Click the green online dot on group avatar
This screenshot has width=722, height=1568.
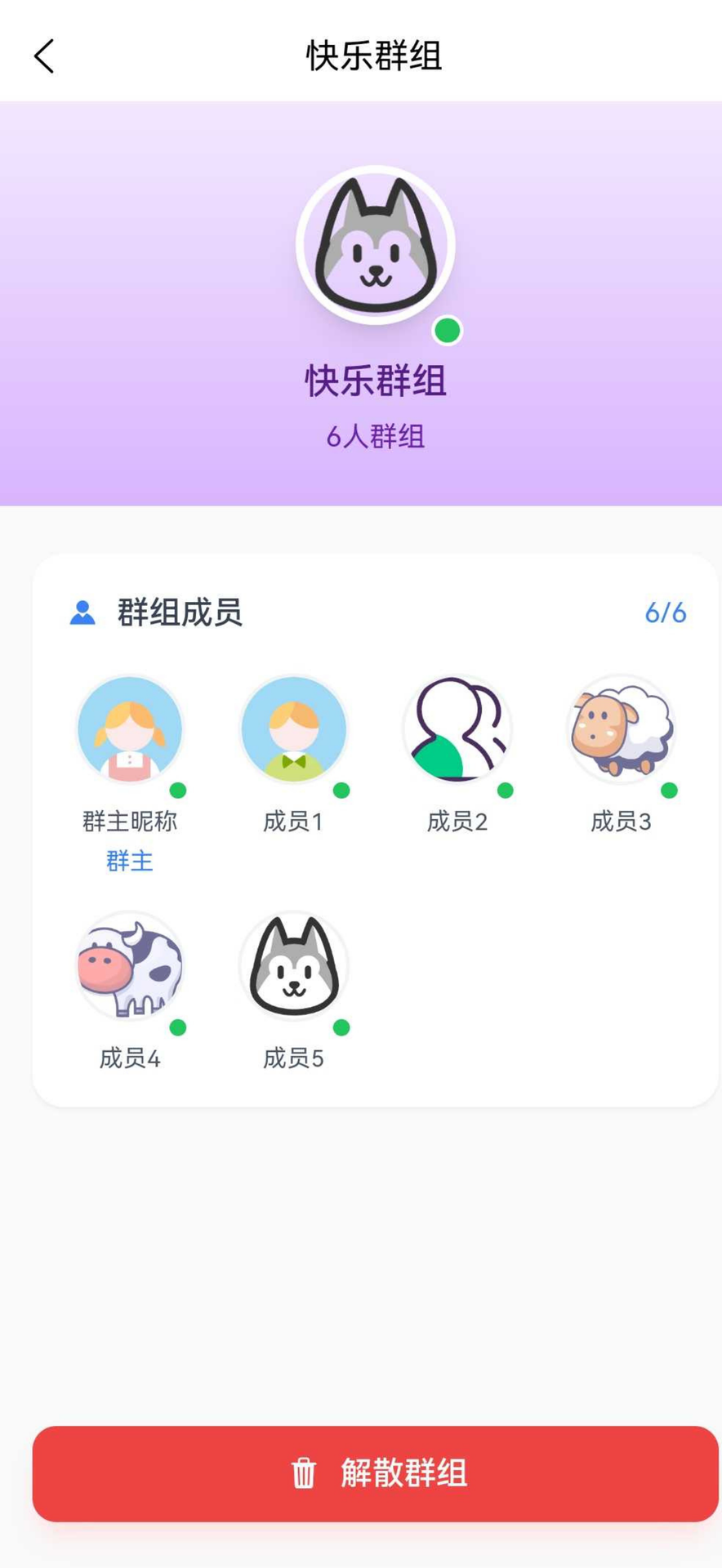(446, 330)
